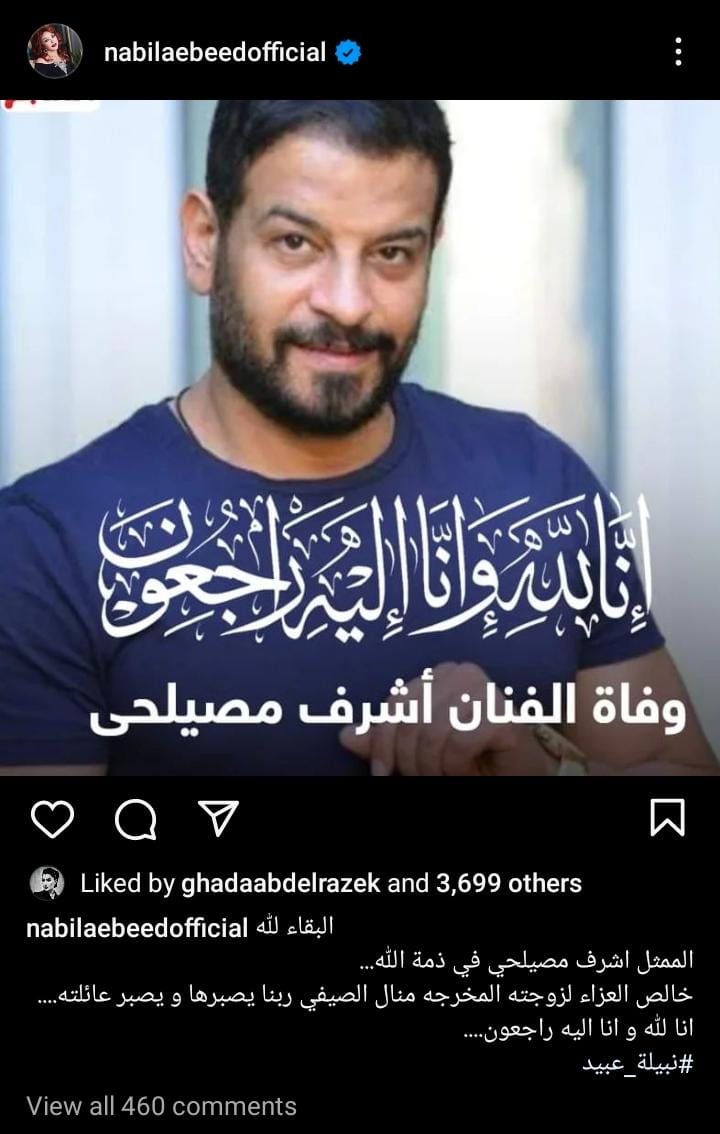Open the posted condolence image

[x=360, y=437]
